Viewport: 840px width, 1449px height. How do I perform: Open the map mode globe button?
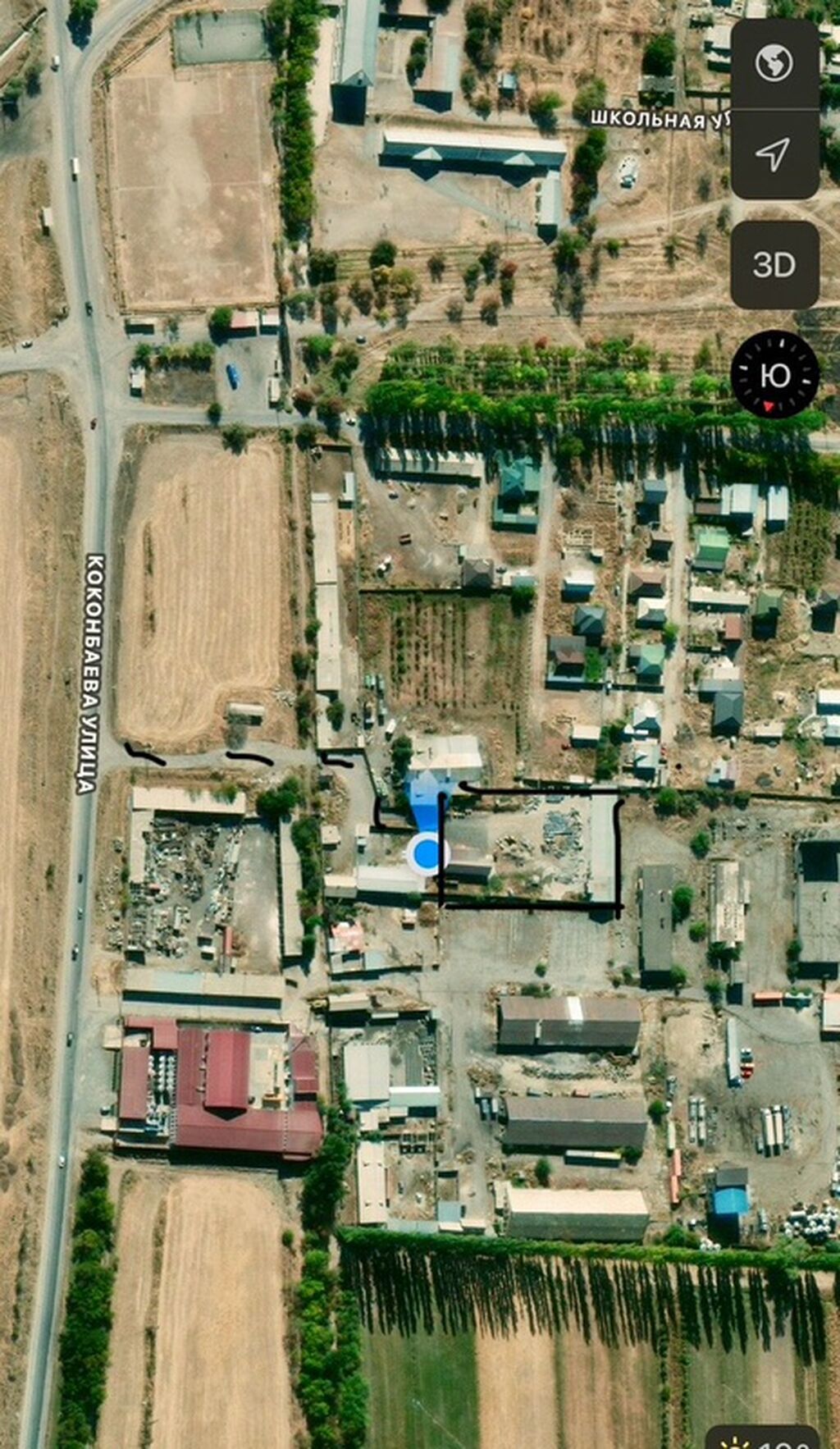click(x=774, y=64)
